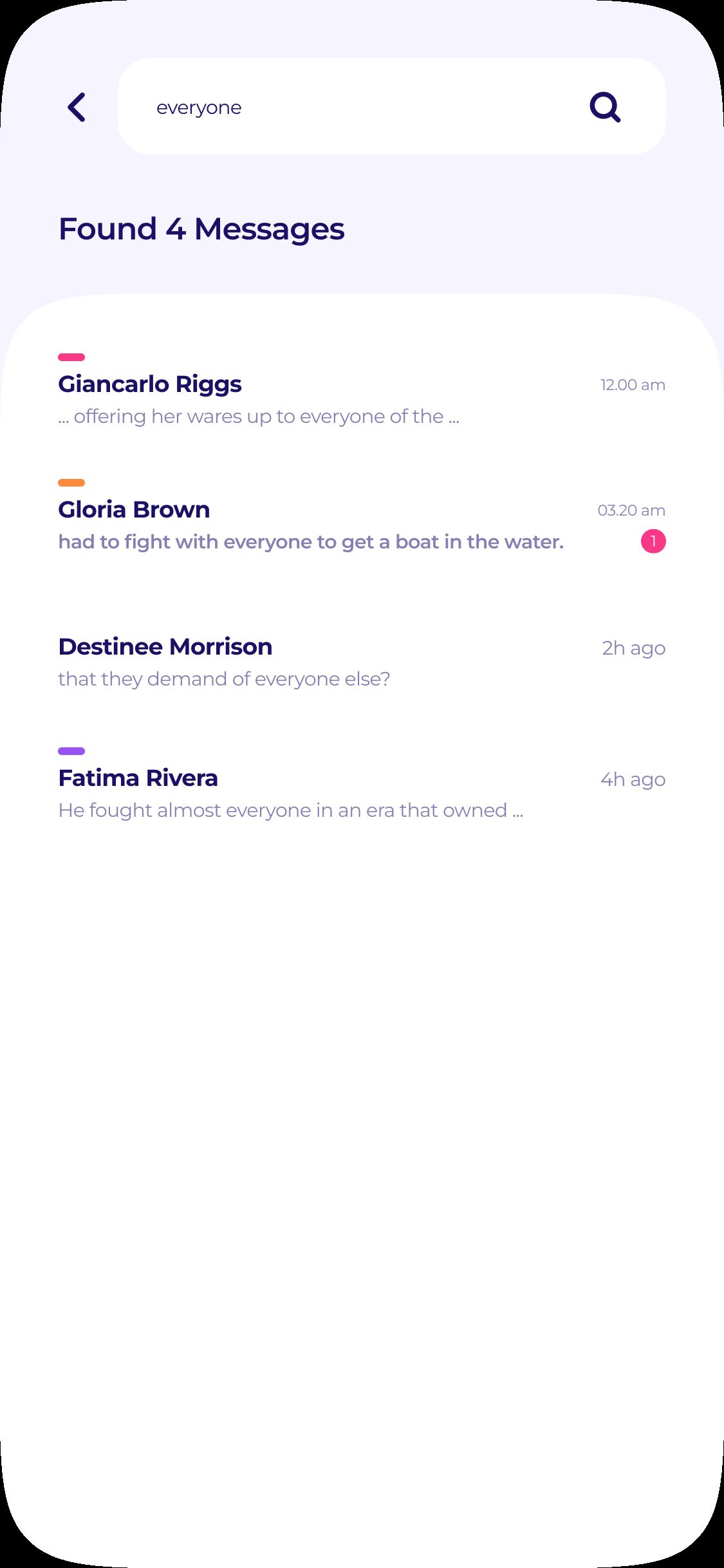Open Destinee Morrison's message result
The image size is (724, 1568).
(362, 662)
